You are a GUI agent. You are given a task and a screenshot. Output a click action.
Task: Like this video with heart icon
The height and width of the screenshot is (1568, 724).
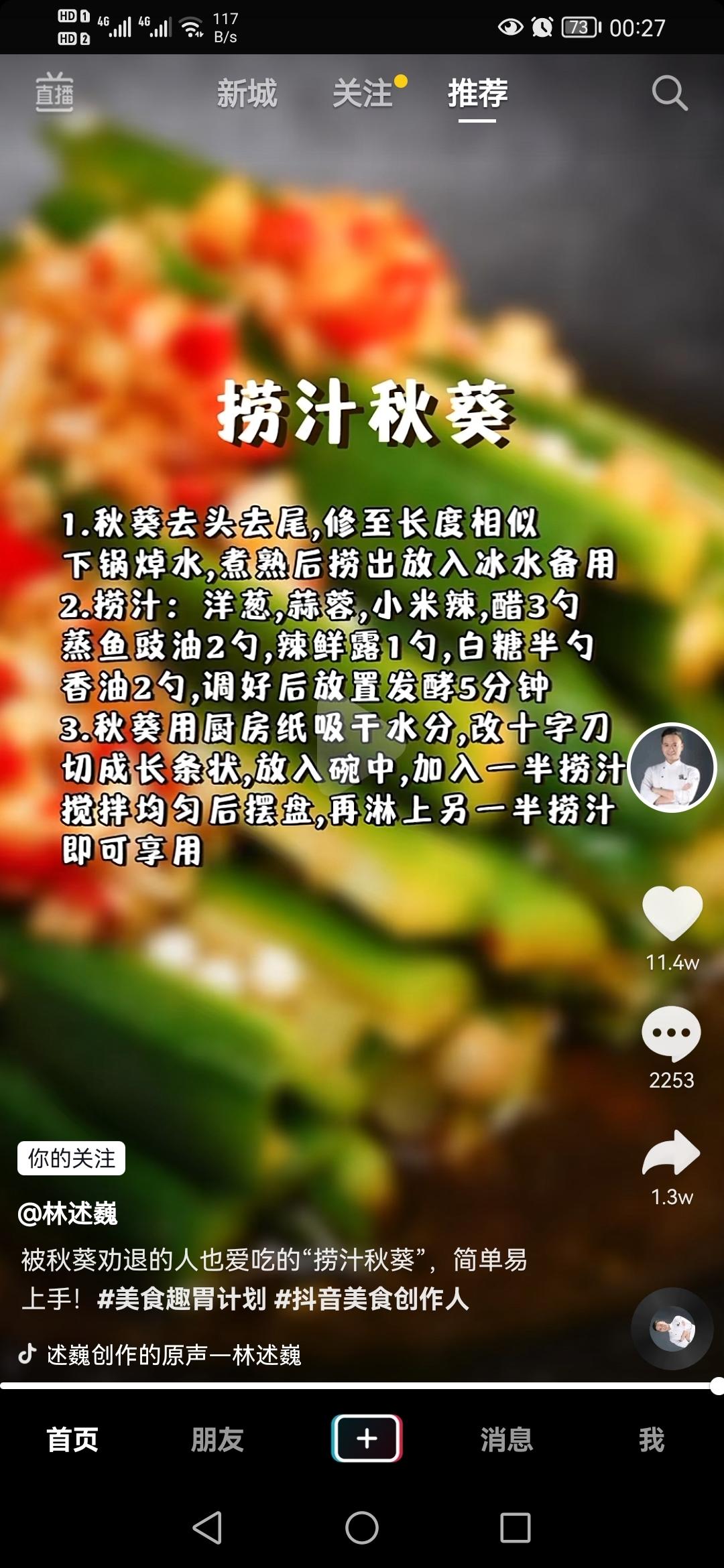point(672,913)
